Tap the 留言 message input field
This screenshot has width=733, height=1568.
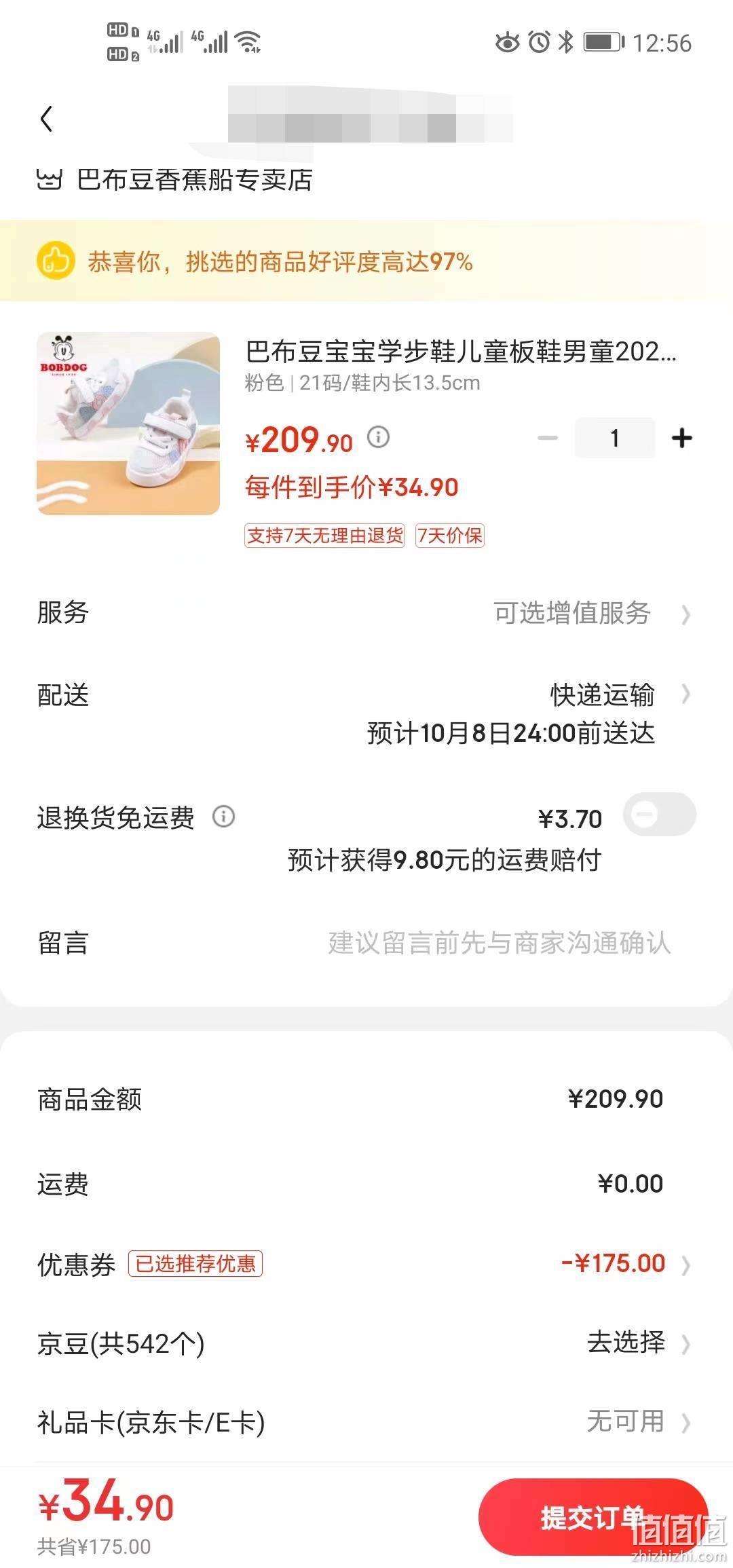click(x=499, y=943)
